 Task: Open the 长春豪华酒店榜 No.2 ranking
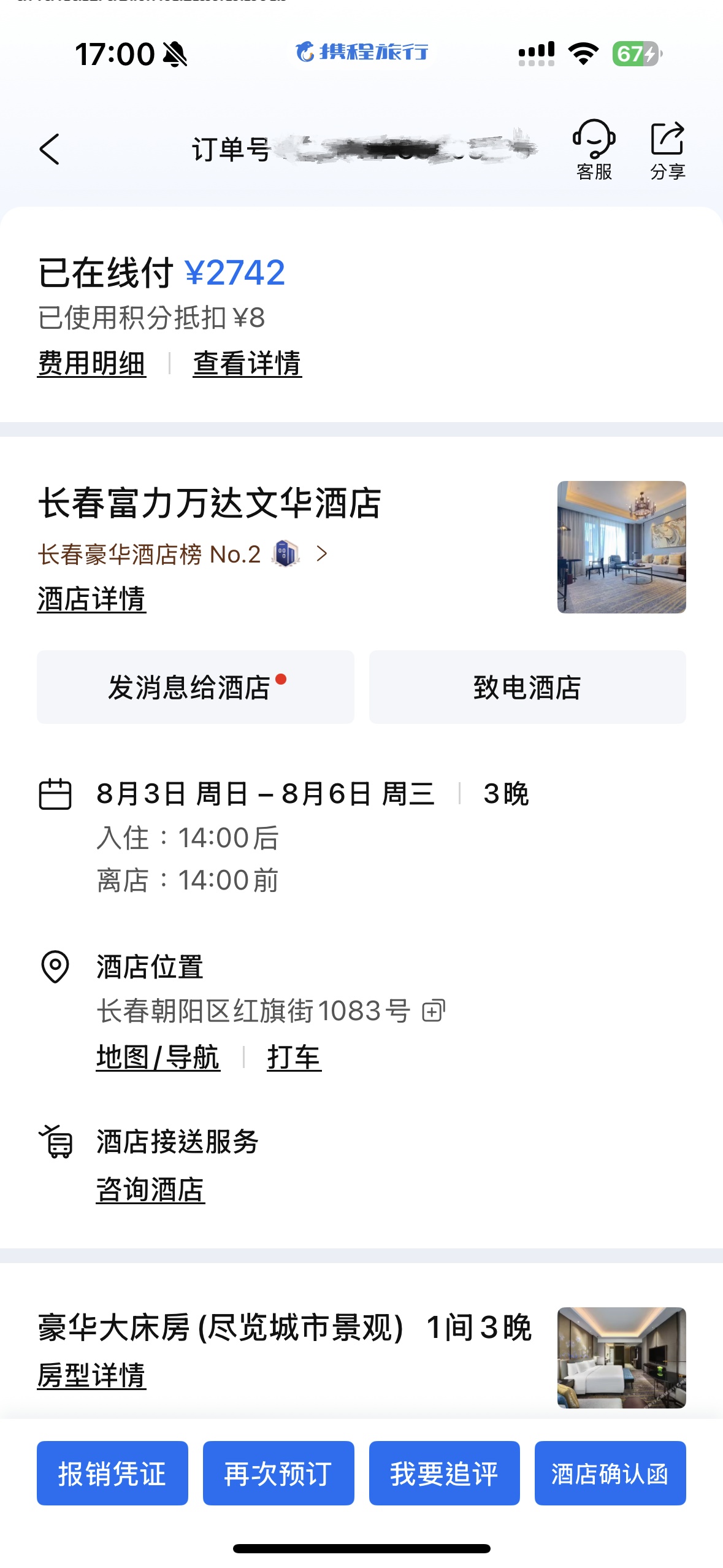click(183, 554)
